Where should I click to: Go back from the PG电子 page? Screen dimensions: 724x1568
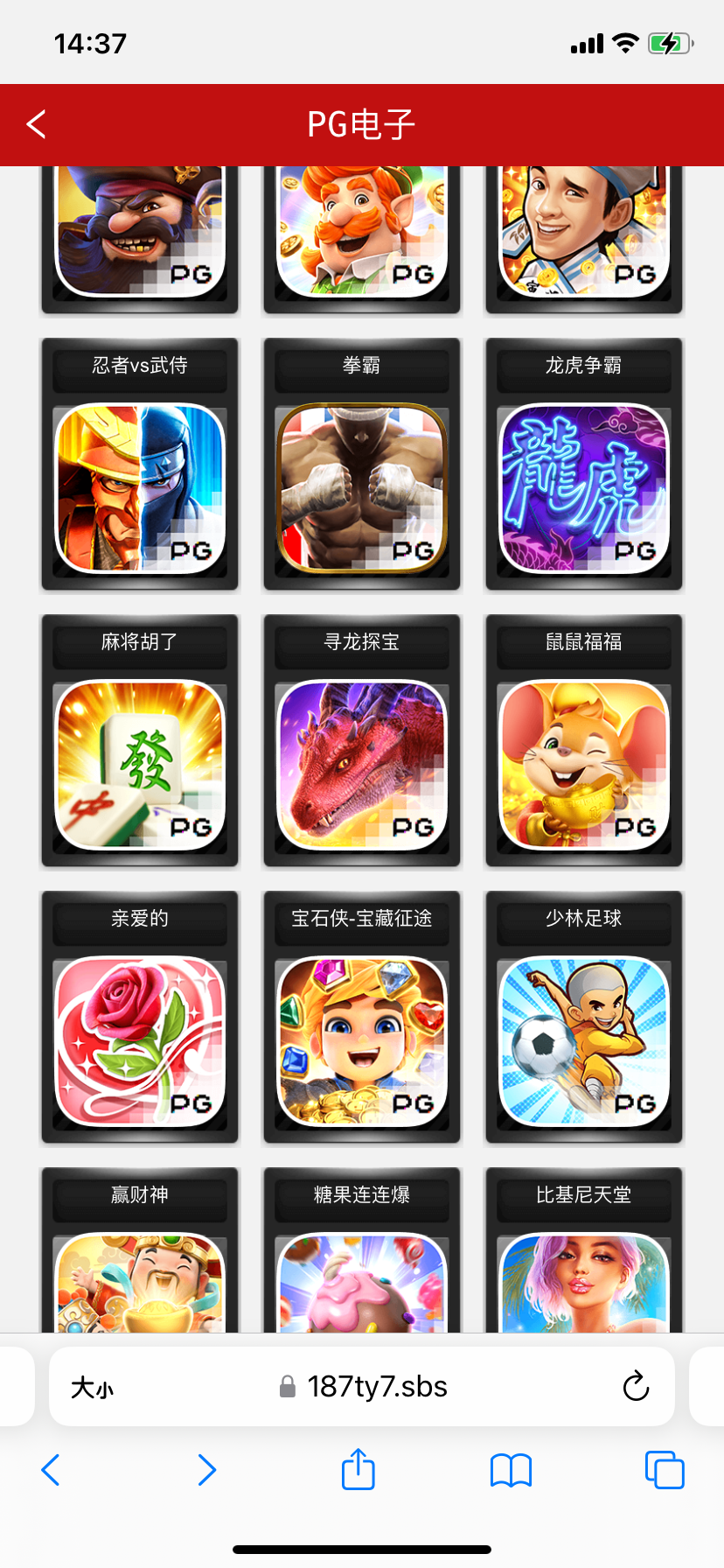tap(37, 124)
